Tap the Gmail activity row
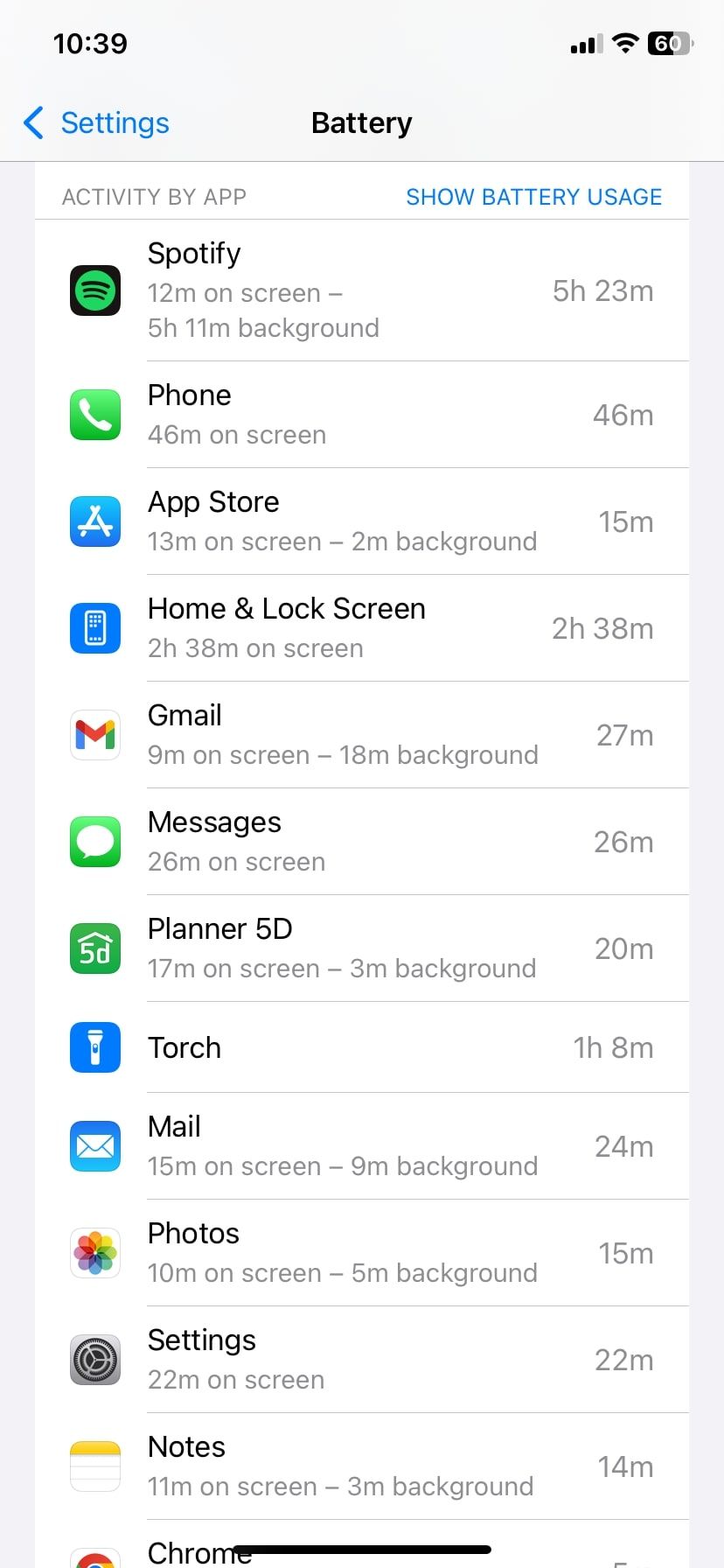The width and height of the screenshot is (724, 1568). click(361, 735)
